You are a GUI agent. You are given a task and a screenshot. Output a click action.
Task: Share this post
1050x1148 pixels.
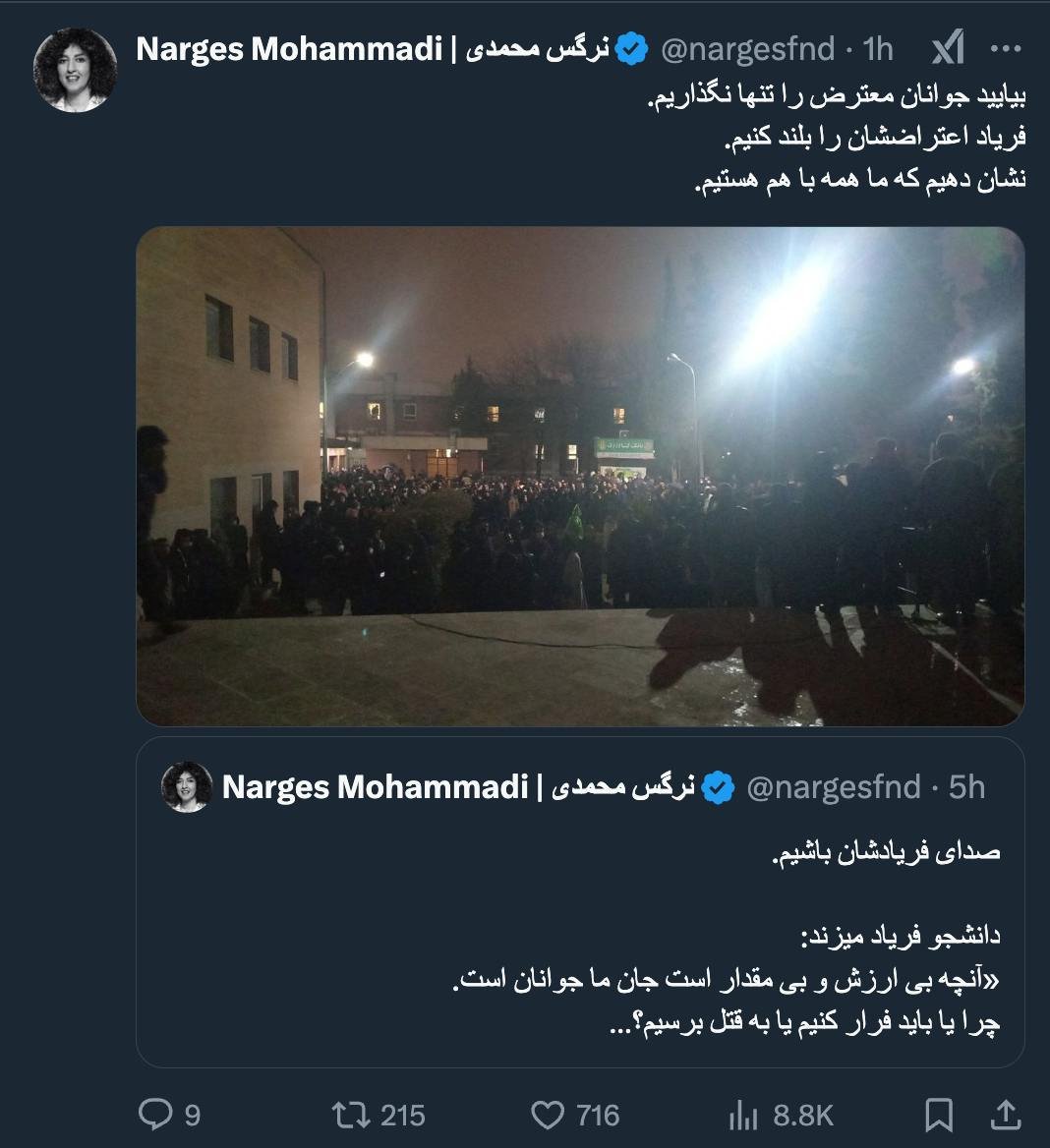(x=1005, y=1115)
